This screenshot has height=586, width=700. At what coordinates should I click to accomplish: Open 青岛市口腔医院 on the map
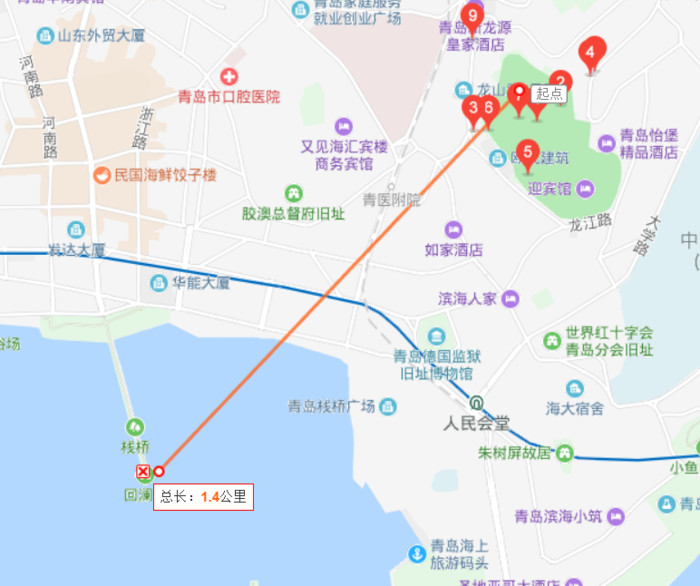229,77
